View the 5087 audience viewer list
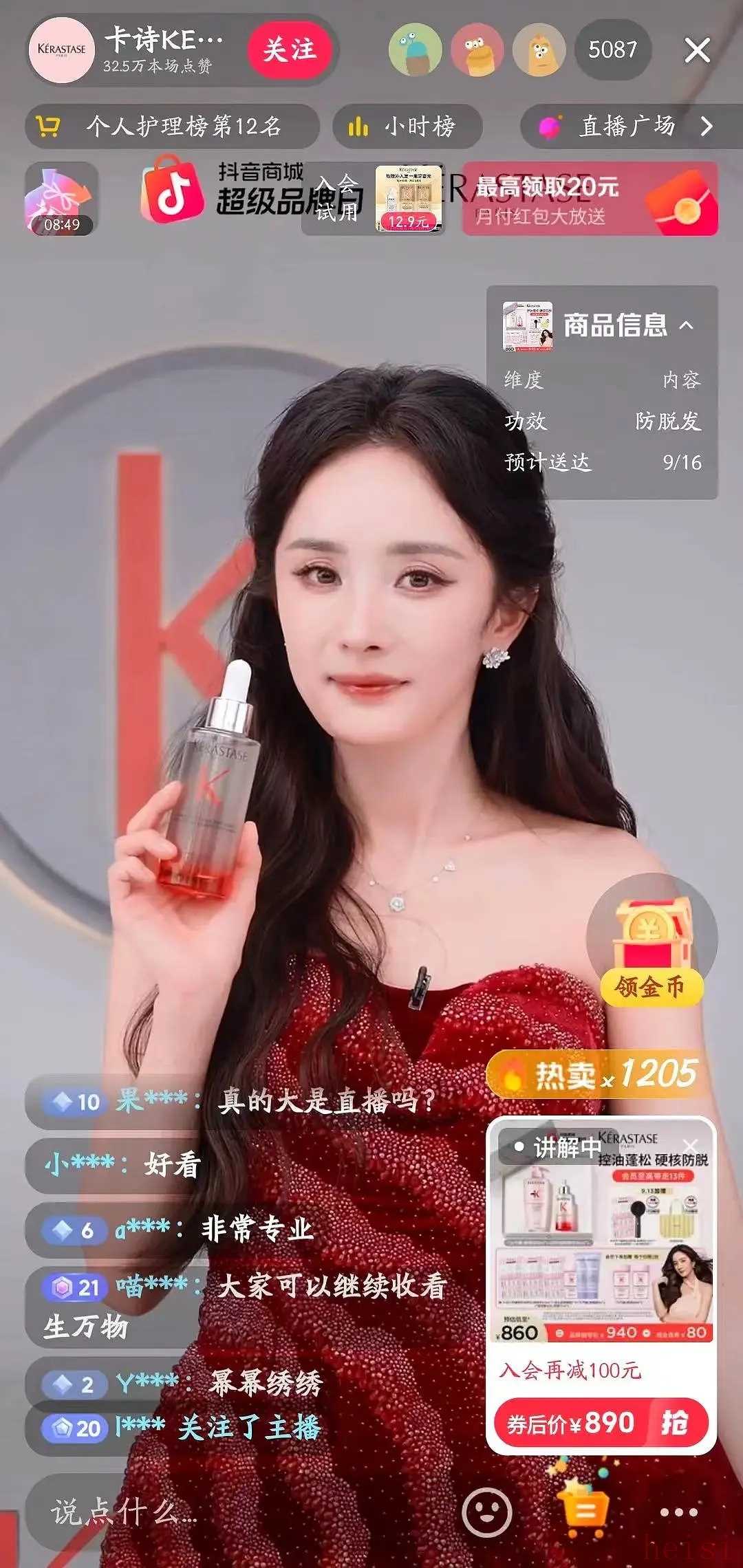This screenshot has height=1568, width=743. coord(612,50)
